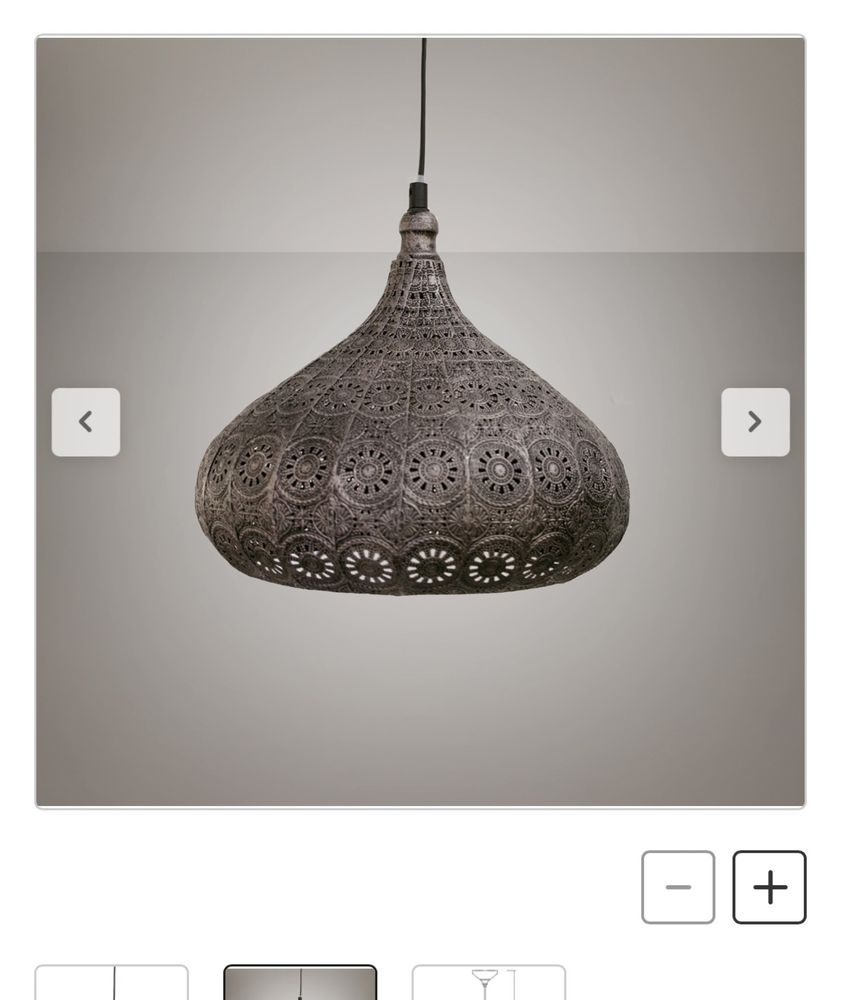Go to the next product image
Viewport: 841px width, 1000px height.
[x=755, y=422]
